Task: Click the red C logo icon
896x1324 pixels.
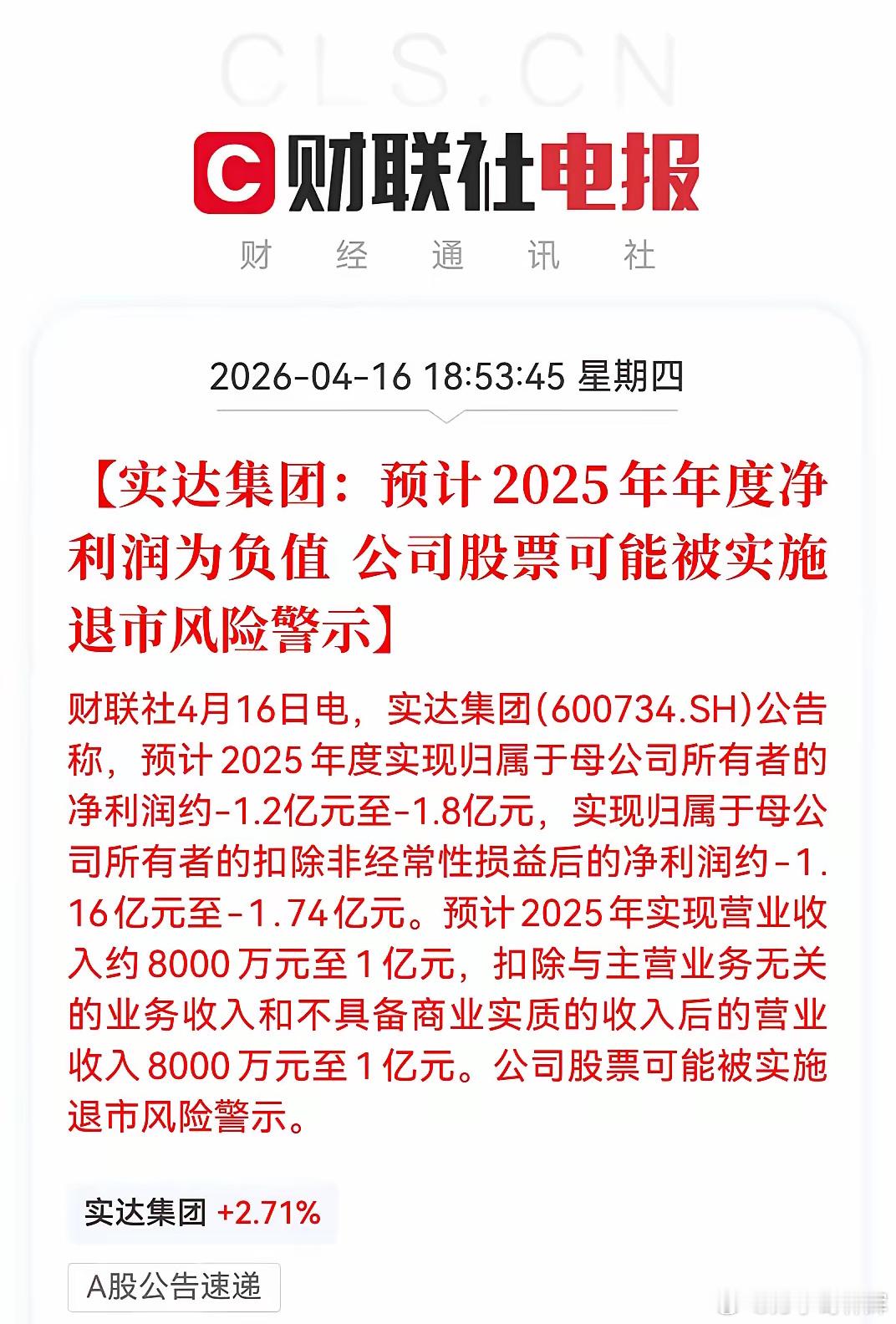Action: pos(235,171)
